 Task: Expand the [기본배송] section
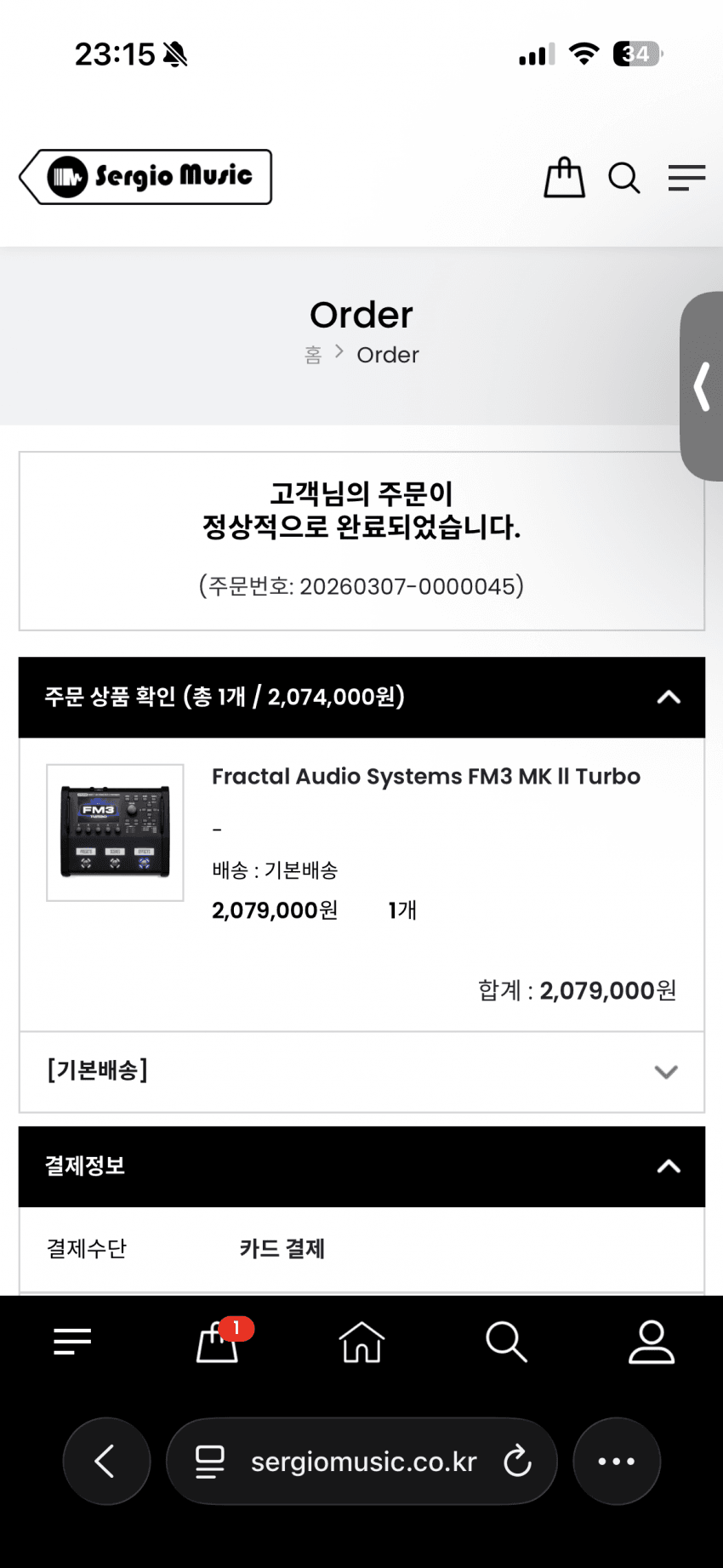(x=666, y=1072)
